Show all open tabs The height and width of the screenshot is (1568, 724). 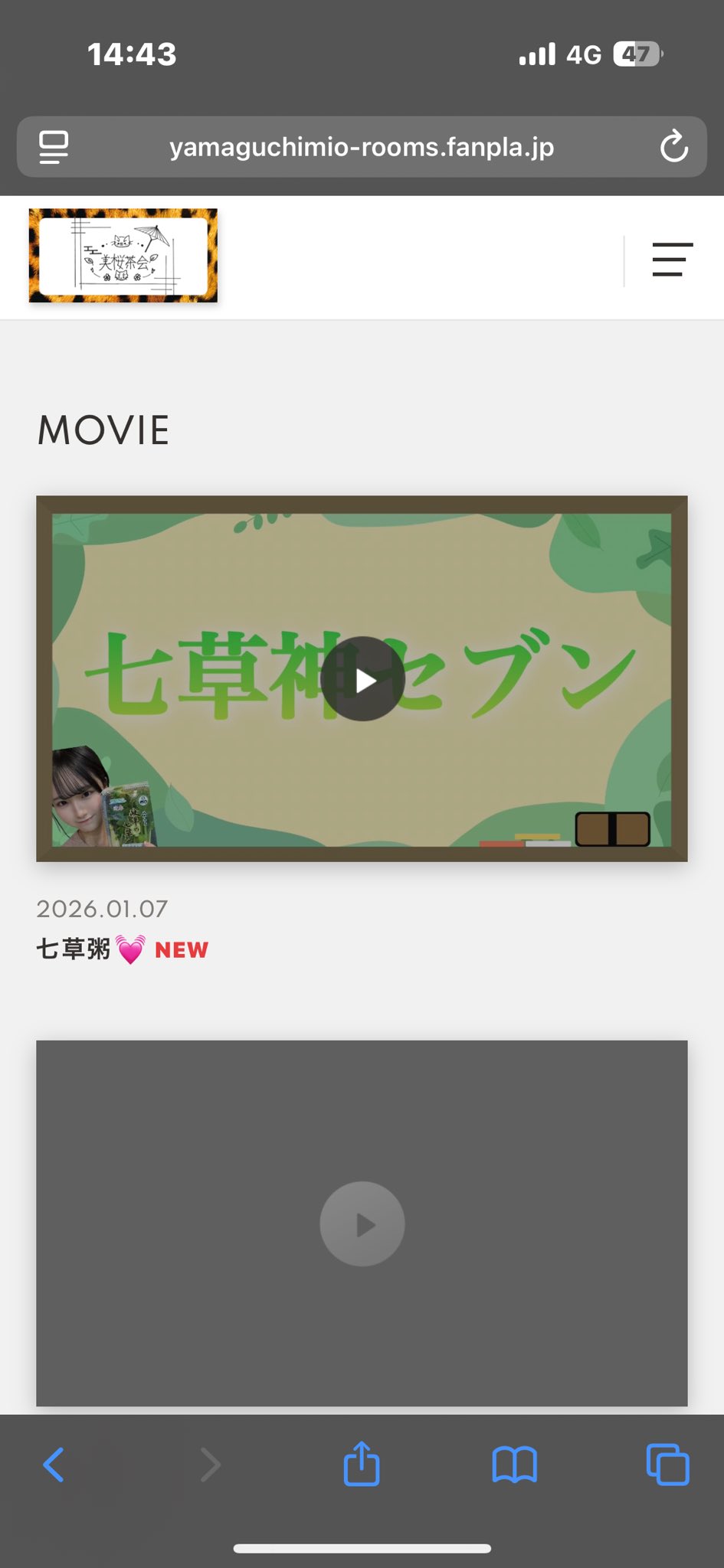click(667, 1465)
